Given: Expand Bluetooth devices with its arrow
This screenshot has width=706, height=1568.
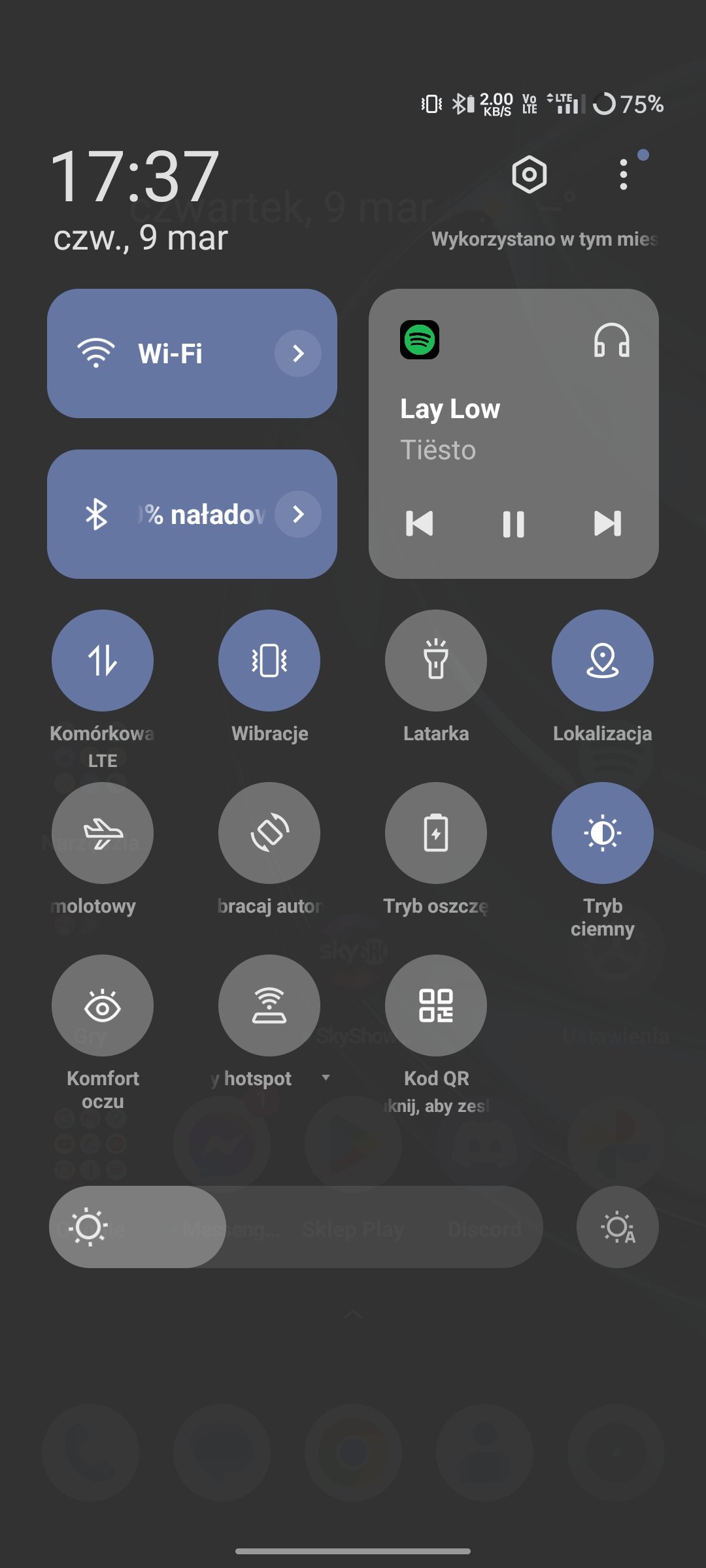Looking at the screenshot, I should [298, 514].
